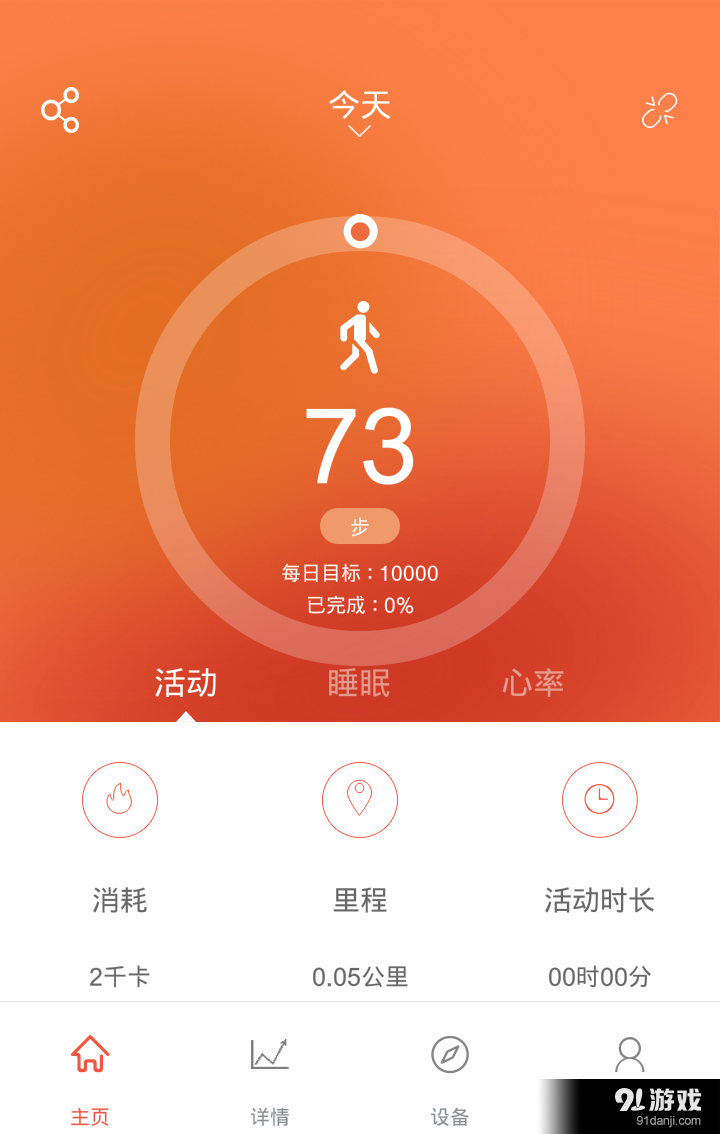Select the walking person icon inside the ring
720x1134 pixels.
click(360, 335)
